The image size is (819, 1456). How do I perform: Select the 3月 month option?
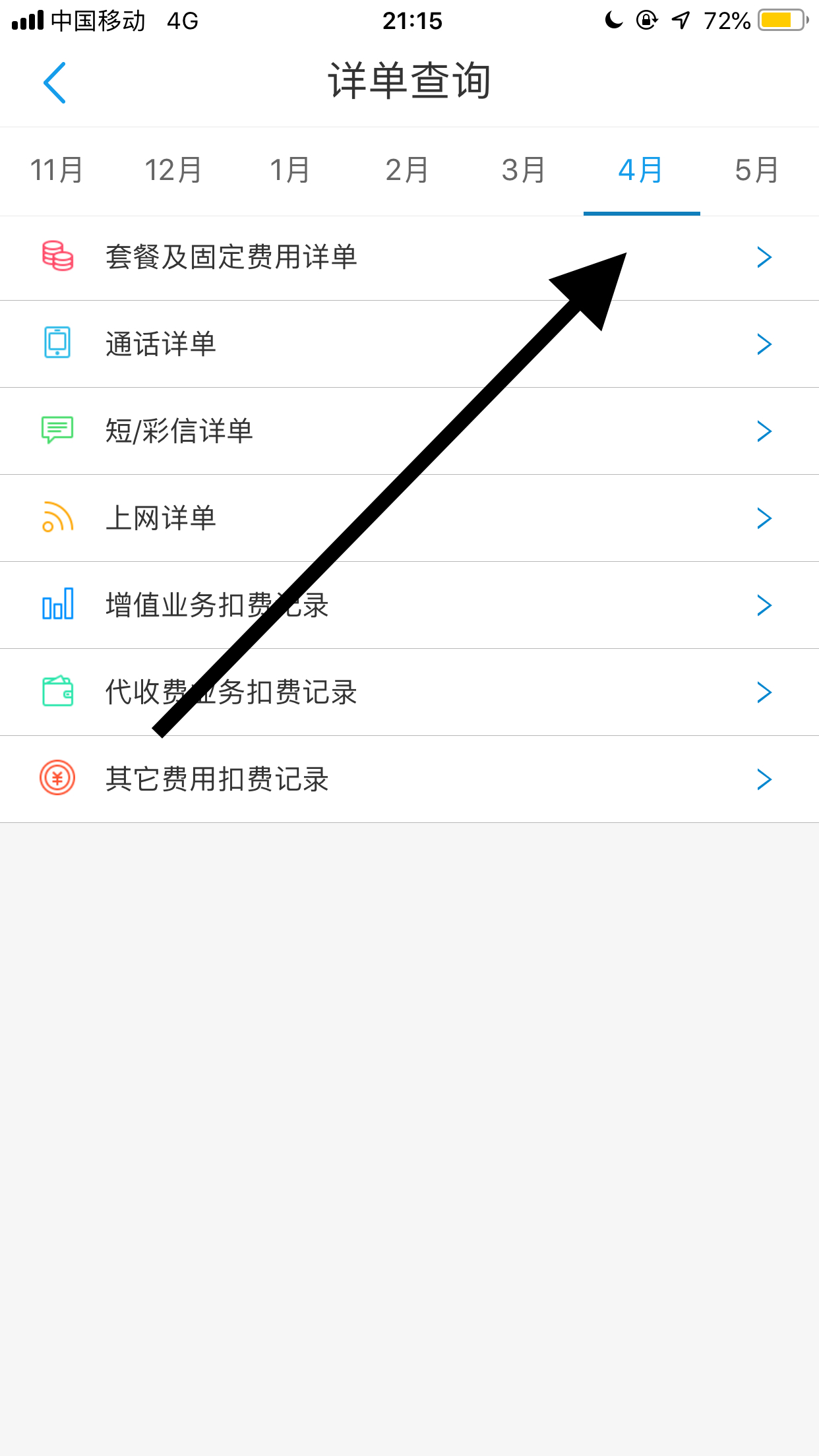tap(523, 169)
